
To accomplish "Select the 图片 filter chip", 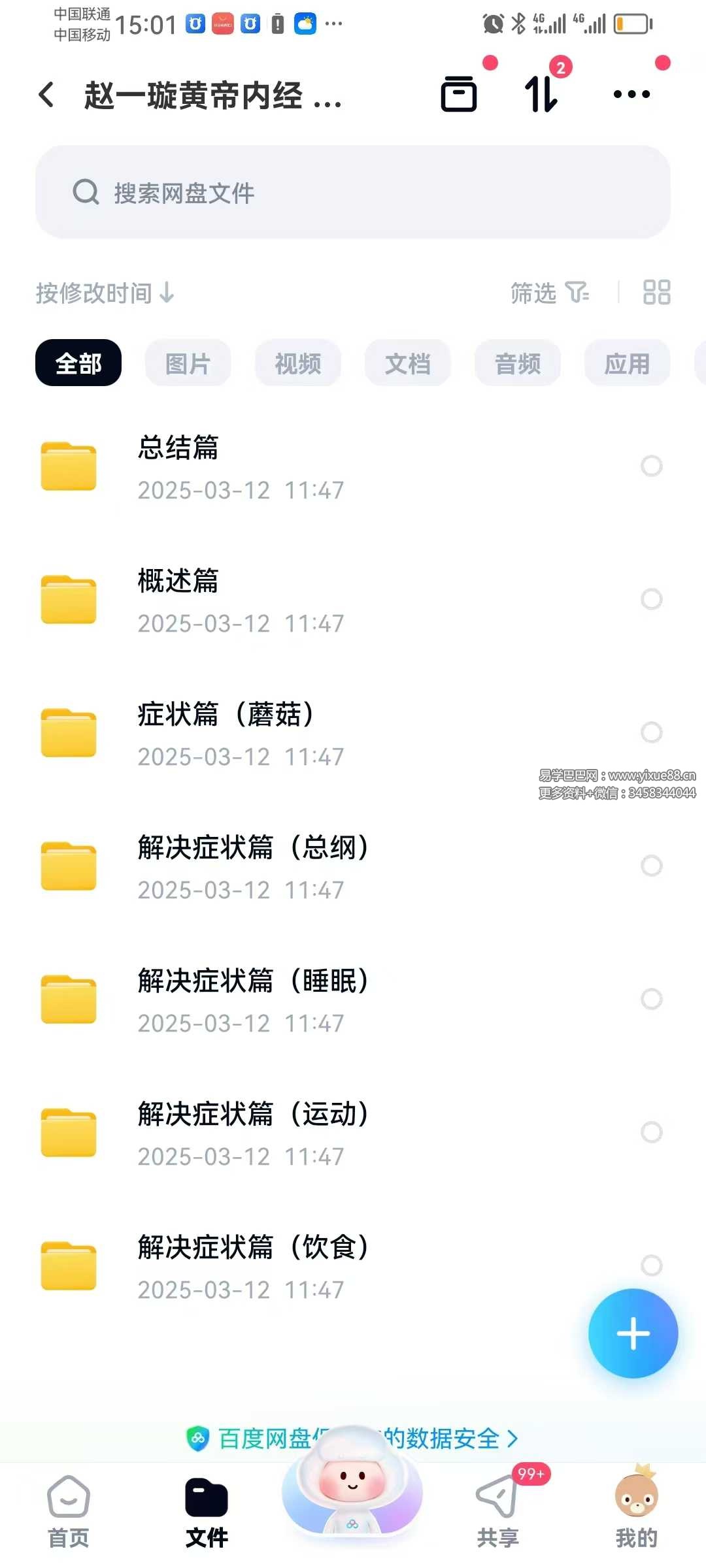I will 188,363.
